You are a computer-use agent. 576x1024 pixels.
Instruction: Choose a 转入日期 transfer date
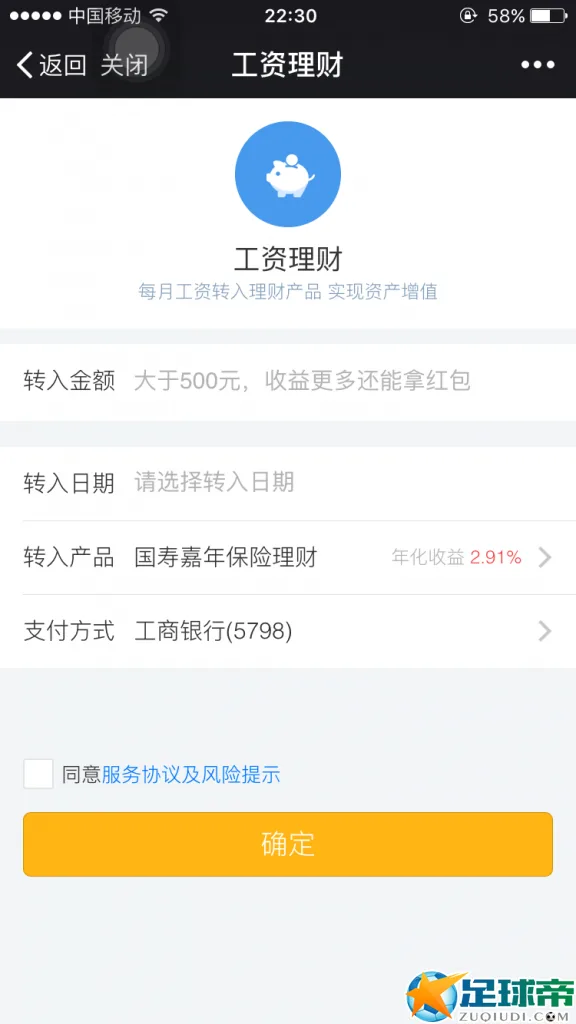[288, 483]
